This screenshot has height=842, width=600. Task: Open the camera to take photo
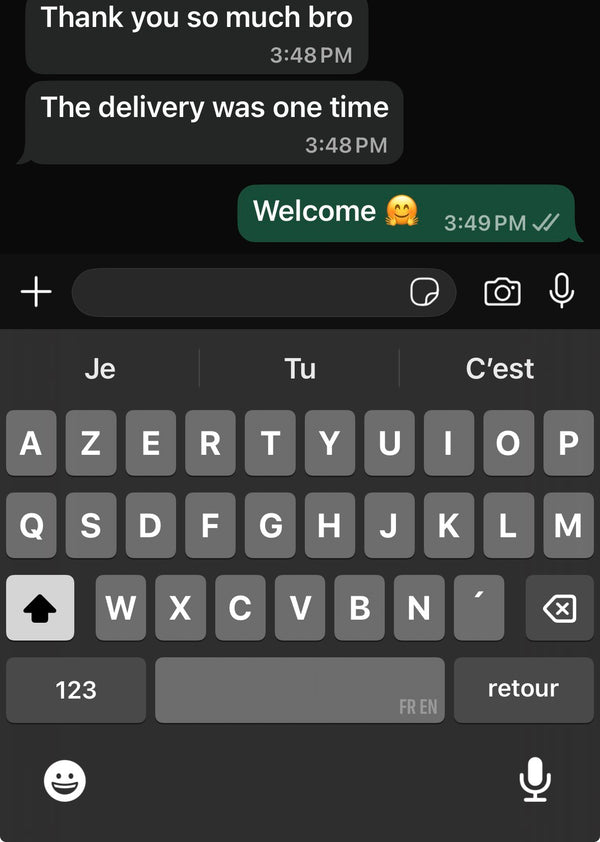click(x=502, y=292)
